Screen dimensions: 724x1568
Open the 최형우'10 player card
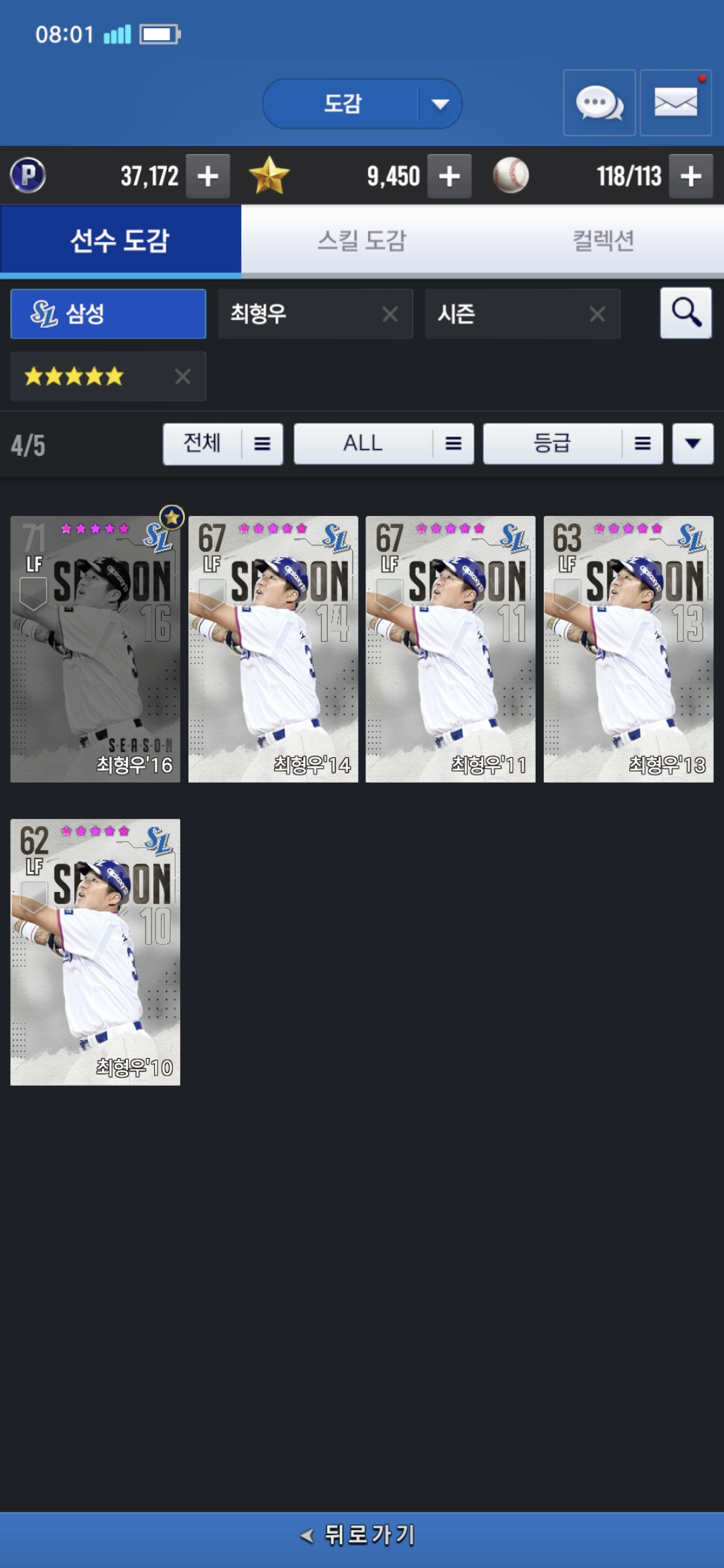tap(95, 952)
